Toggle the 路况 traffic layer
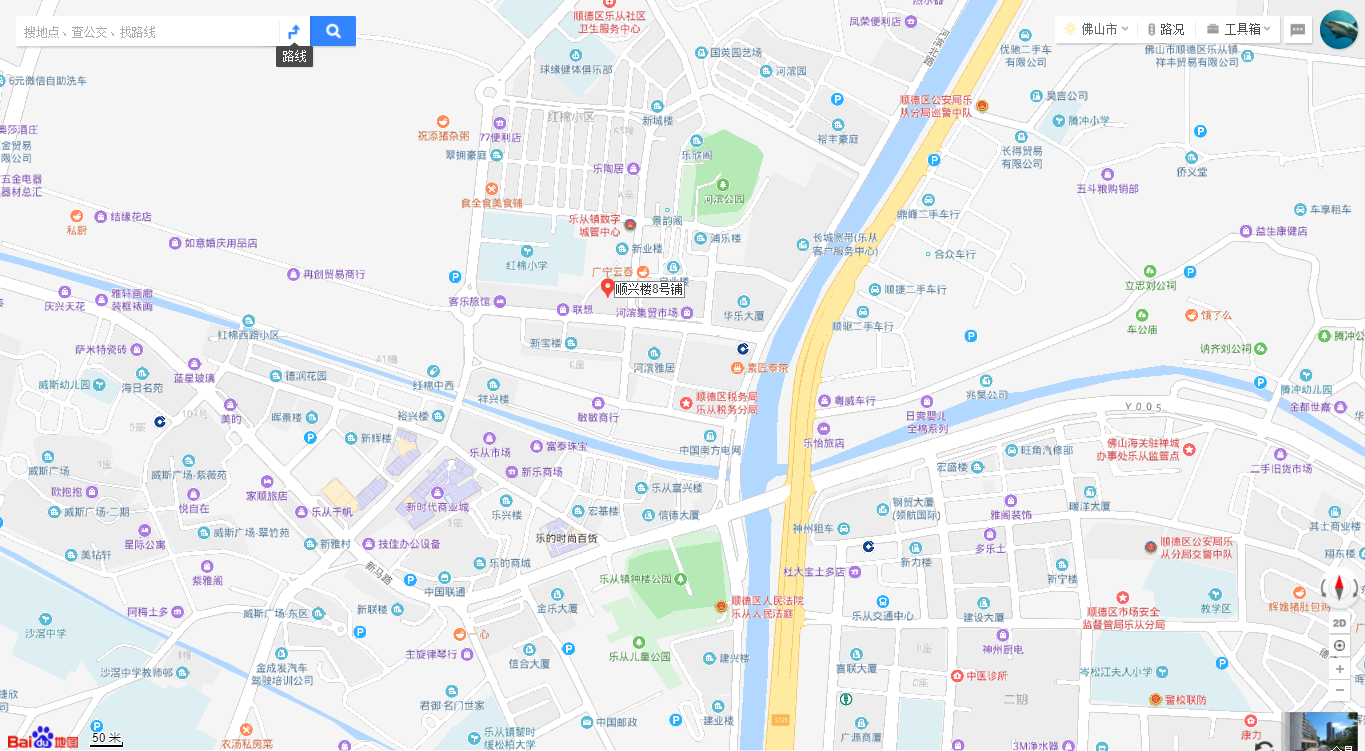This screenshot has height=751, width=1365. (1166, 29)
